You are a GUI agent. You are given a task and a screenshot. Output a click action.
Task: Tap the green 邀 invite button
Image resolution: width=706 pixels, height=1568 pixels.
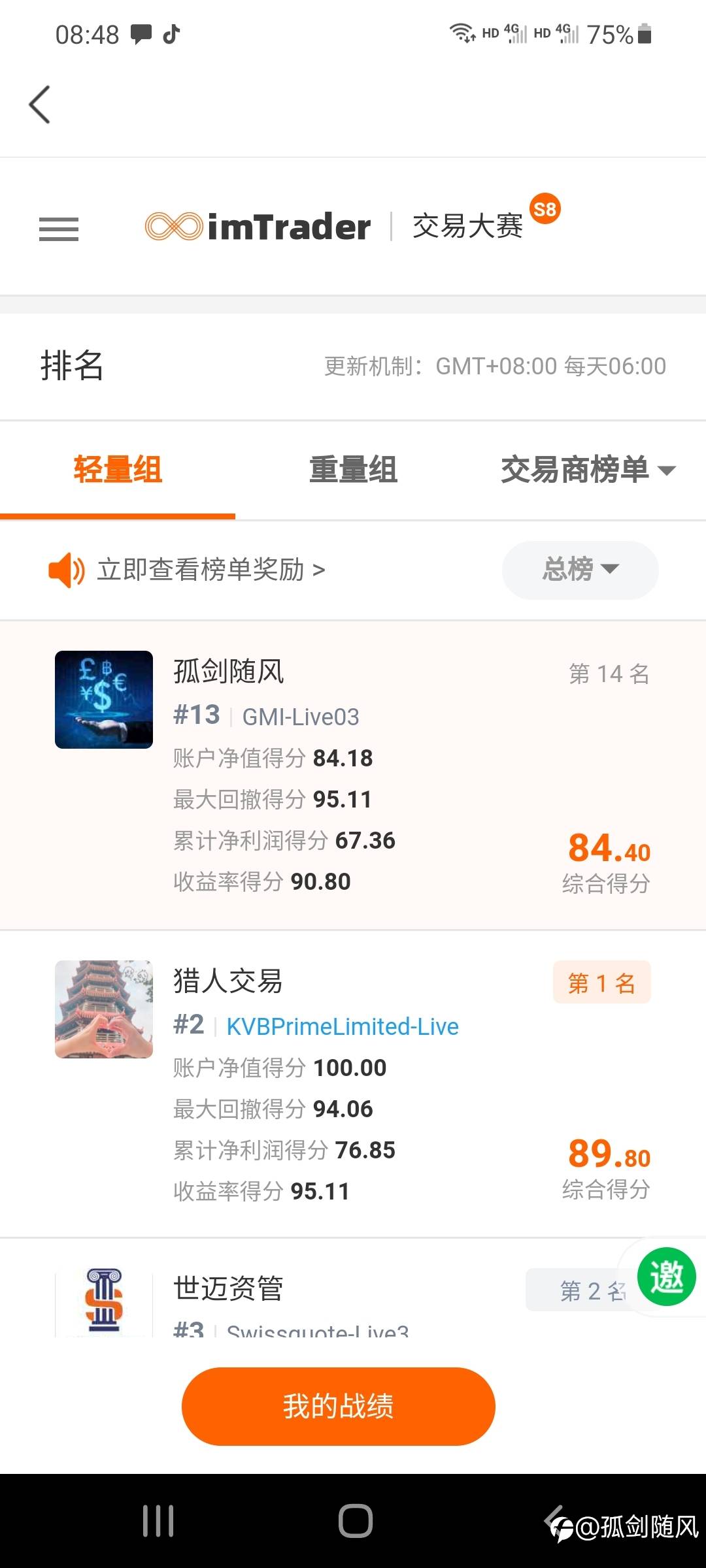666,1277
